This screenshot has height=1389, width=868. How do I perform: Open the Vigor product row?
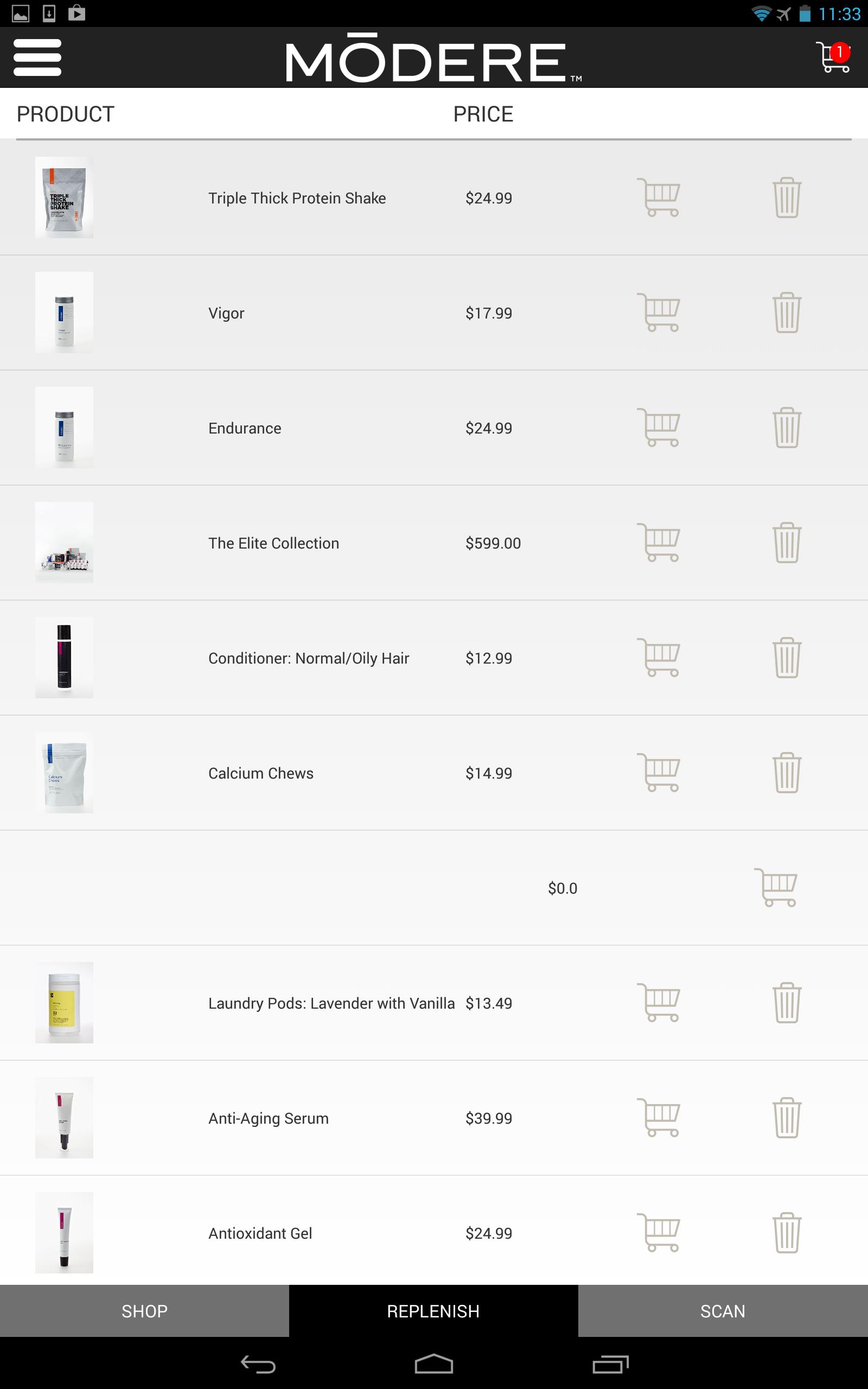click(226, 314)
